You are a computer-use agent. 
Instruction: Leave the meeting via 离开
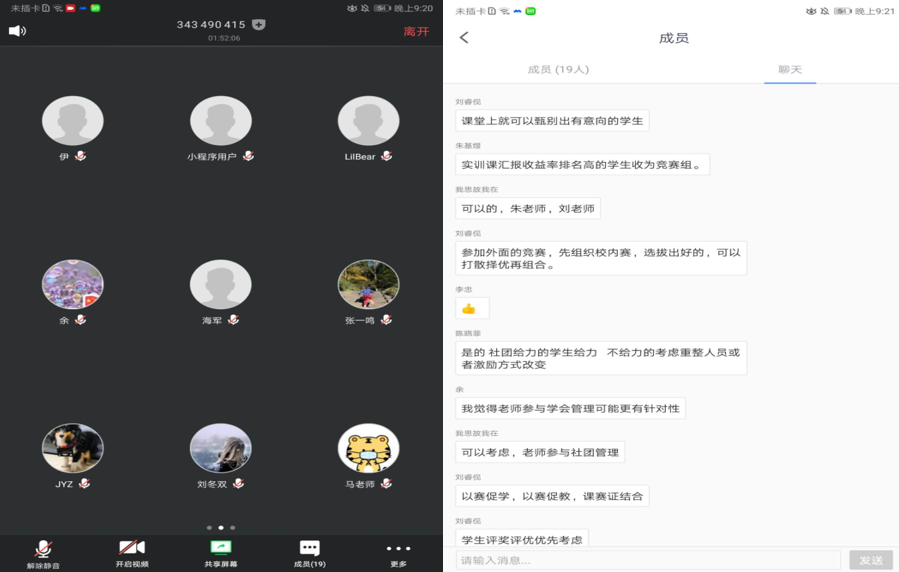click(416, 31)
